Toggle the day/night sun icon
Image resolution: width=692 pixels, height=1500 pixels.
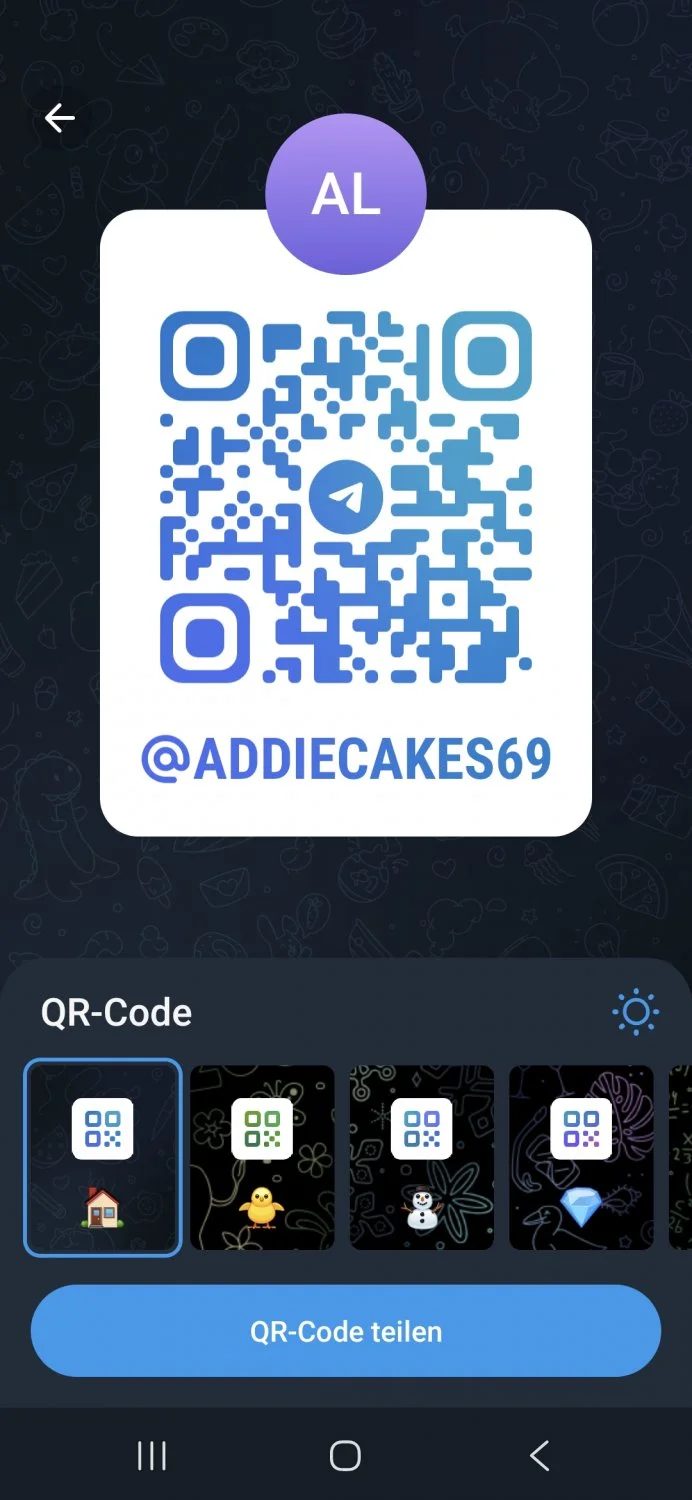coord(635,1013)
